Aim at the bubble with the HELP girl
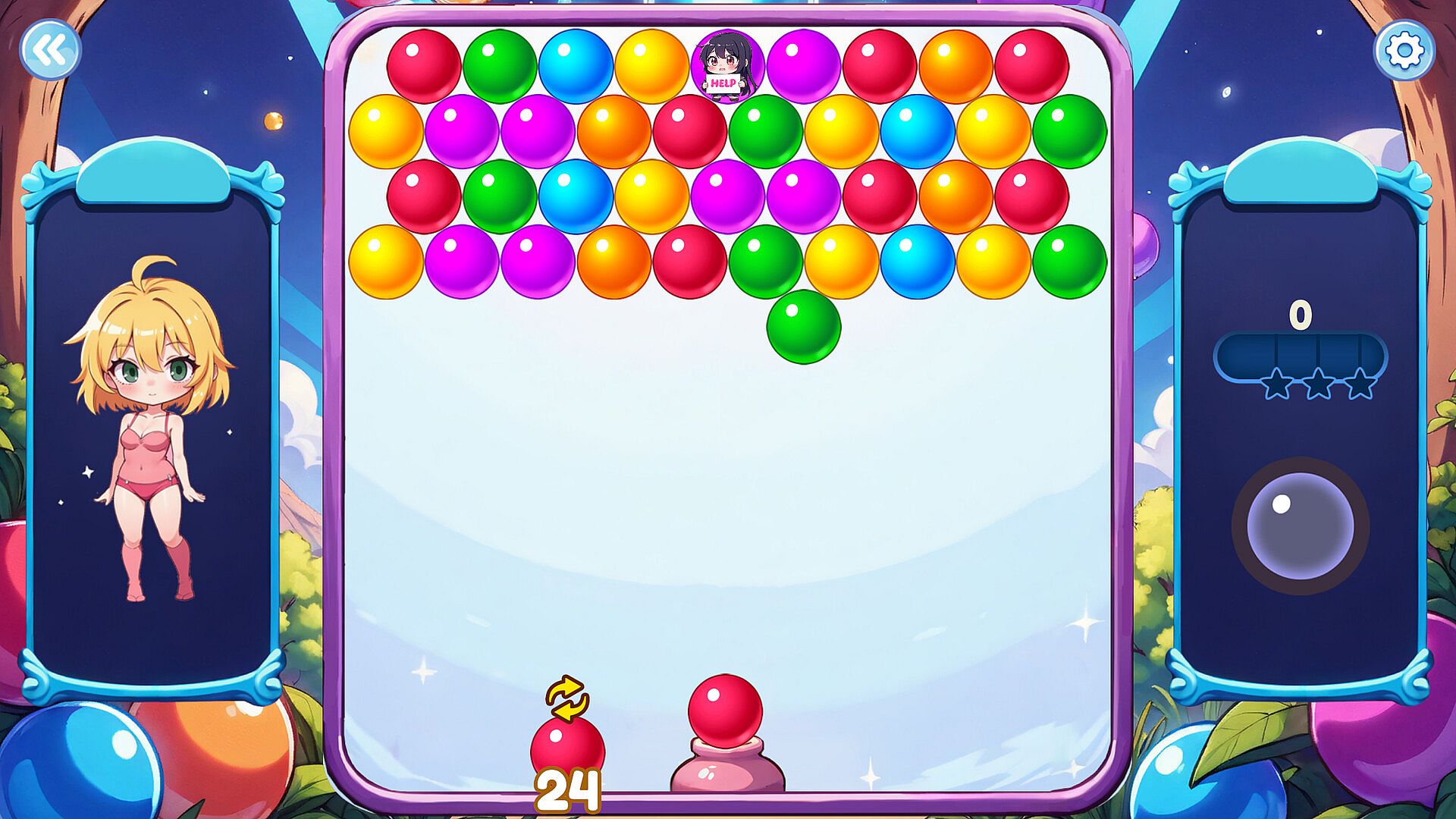The image size is (1456, 819). click(x=727, y=67)
